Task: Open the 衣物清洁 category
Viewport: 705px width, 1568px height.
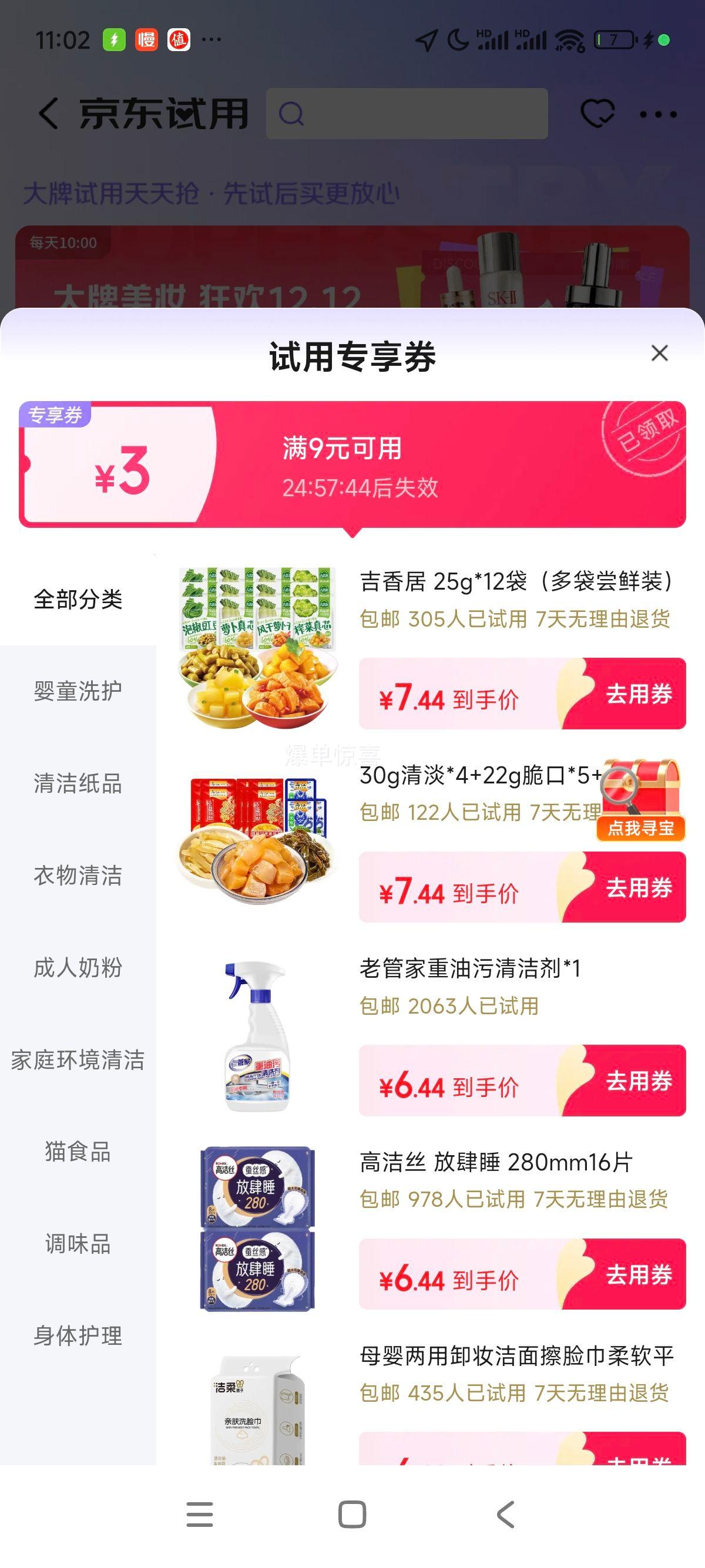Action: click(78, 875)
